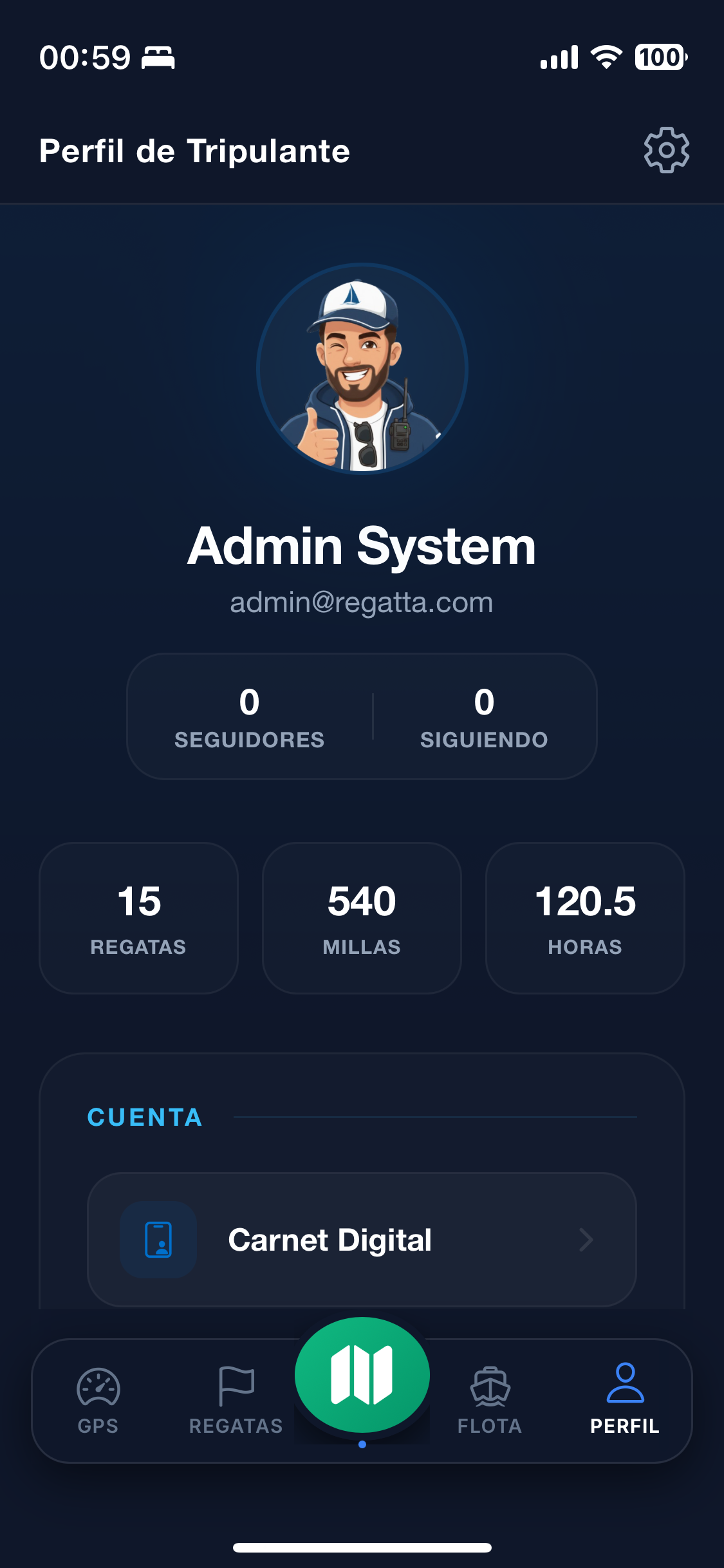
Task: Launch the green map button in the navigation bar
Action: pos(362,1374)
